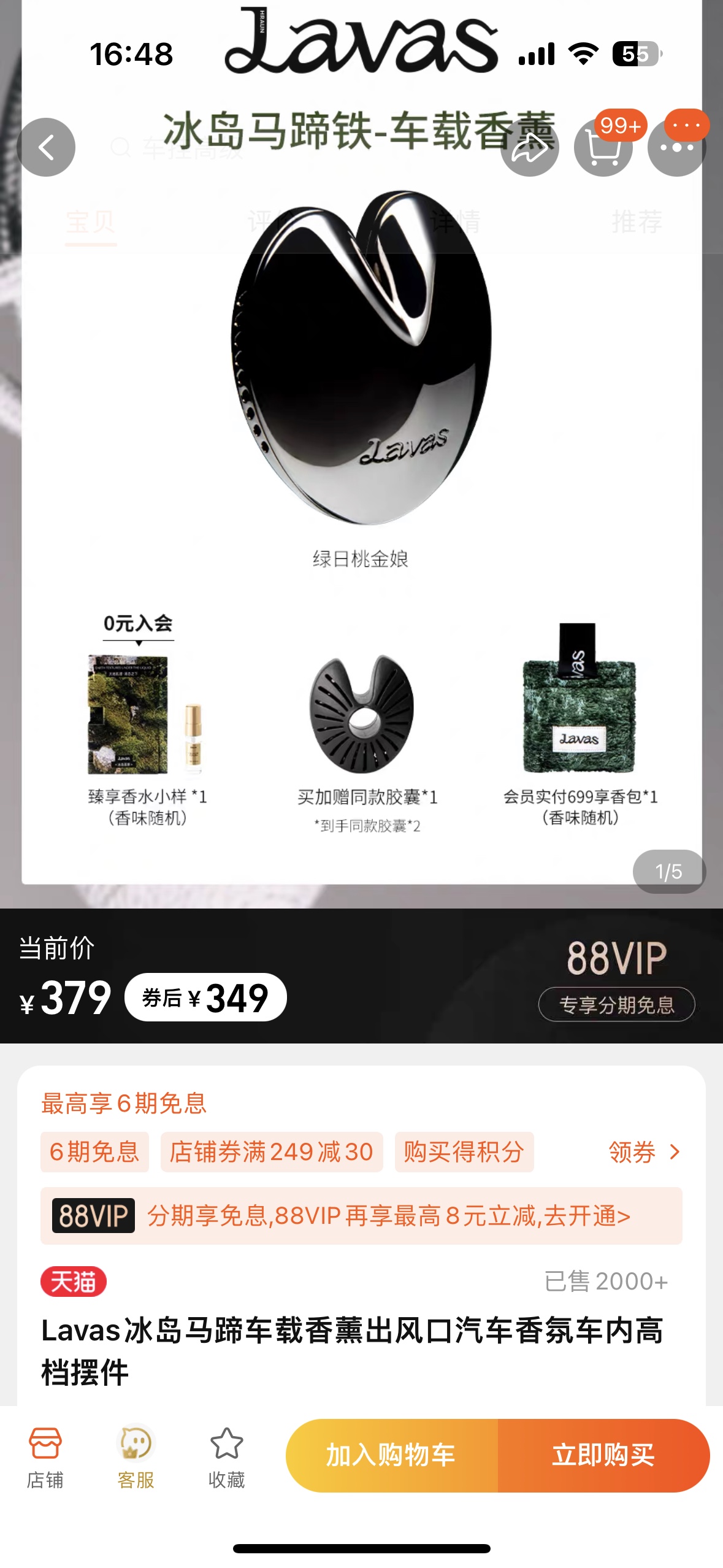This screenshot has width=723, height=1568.
Task: Open the 店铺 store page
Action: click(x=45, y=1456)
